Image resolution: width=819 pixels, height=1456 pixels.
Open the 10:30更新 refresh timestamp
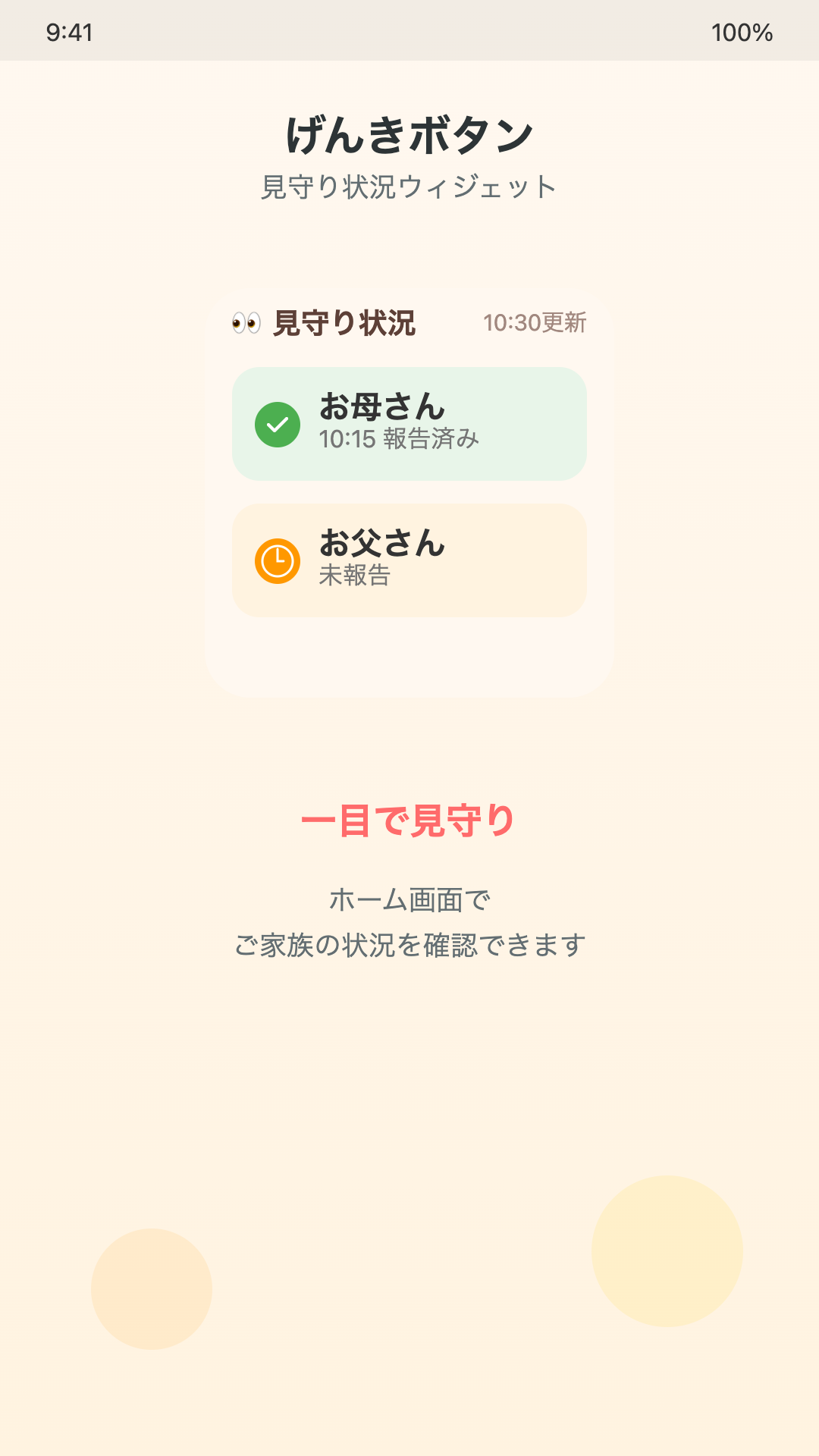pyautogui.click(x=535, y=324)
